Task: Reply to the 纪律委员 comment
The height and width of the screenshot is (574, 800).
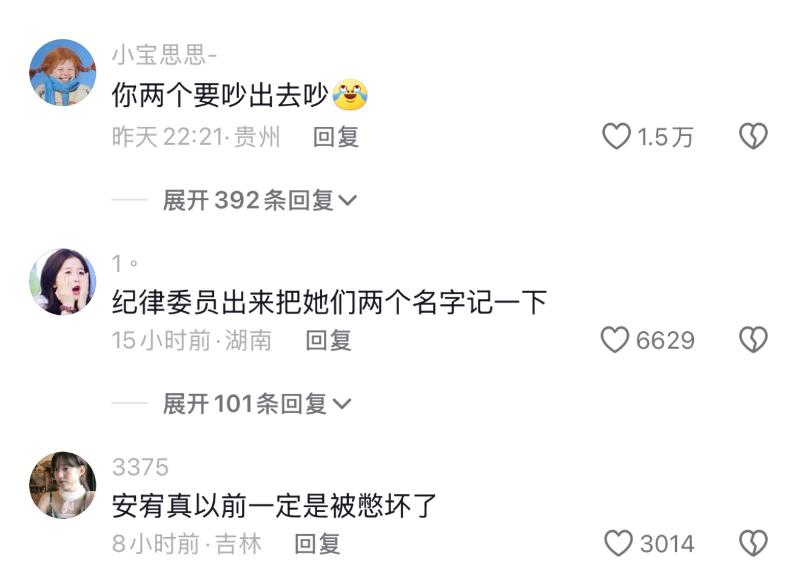Action: point(328,340)
